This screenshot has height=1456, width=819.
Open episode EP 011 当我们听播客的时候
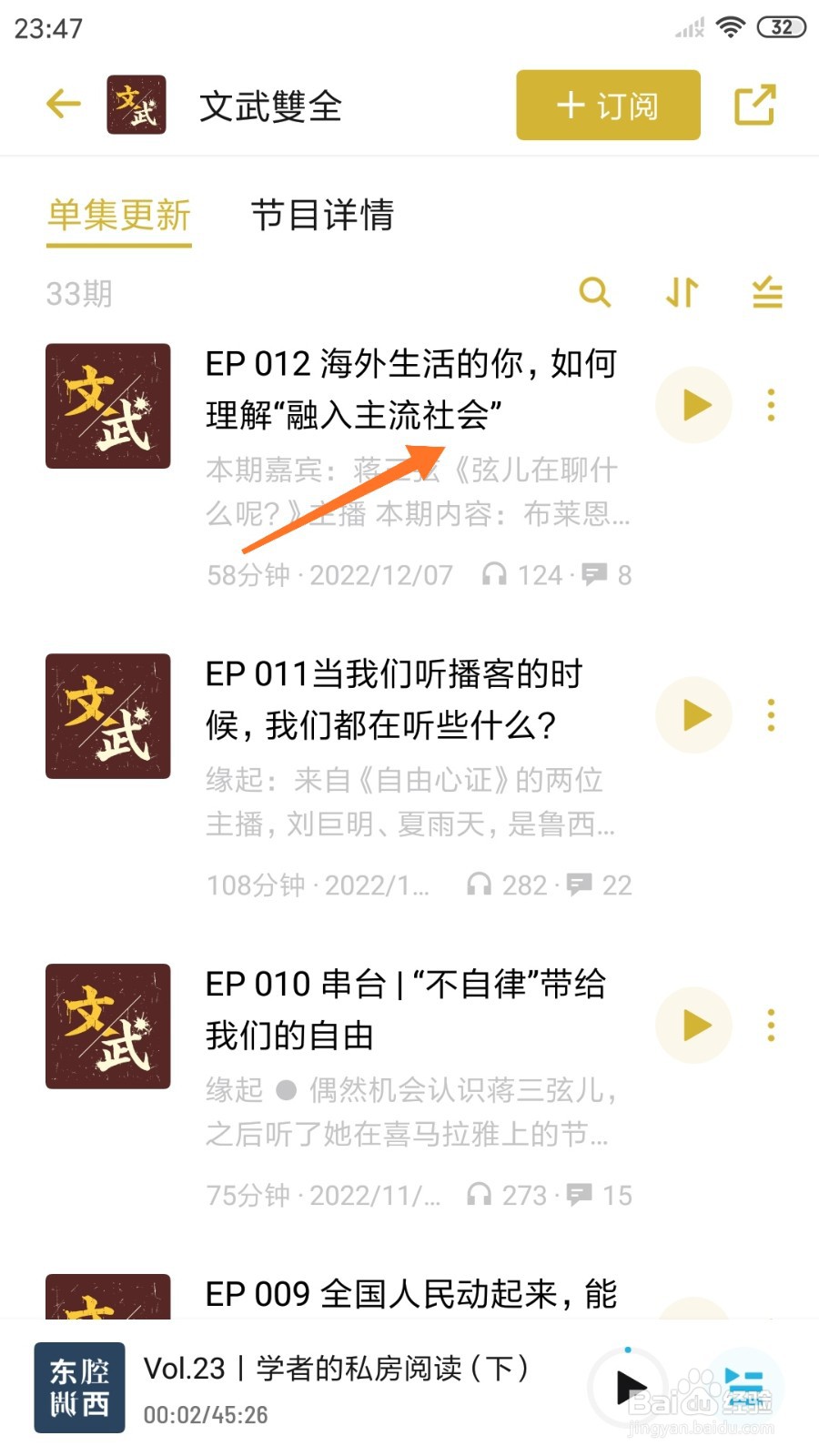pyautogui.click(x=394, y=699)
